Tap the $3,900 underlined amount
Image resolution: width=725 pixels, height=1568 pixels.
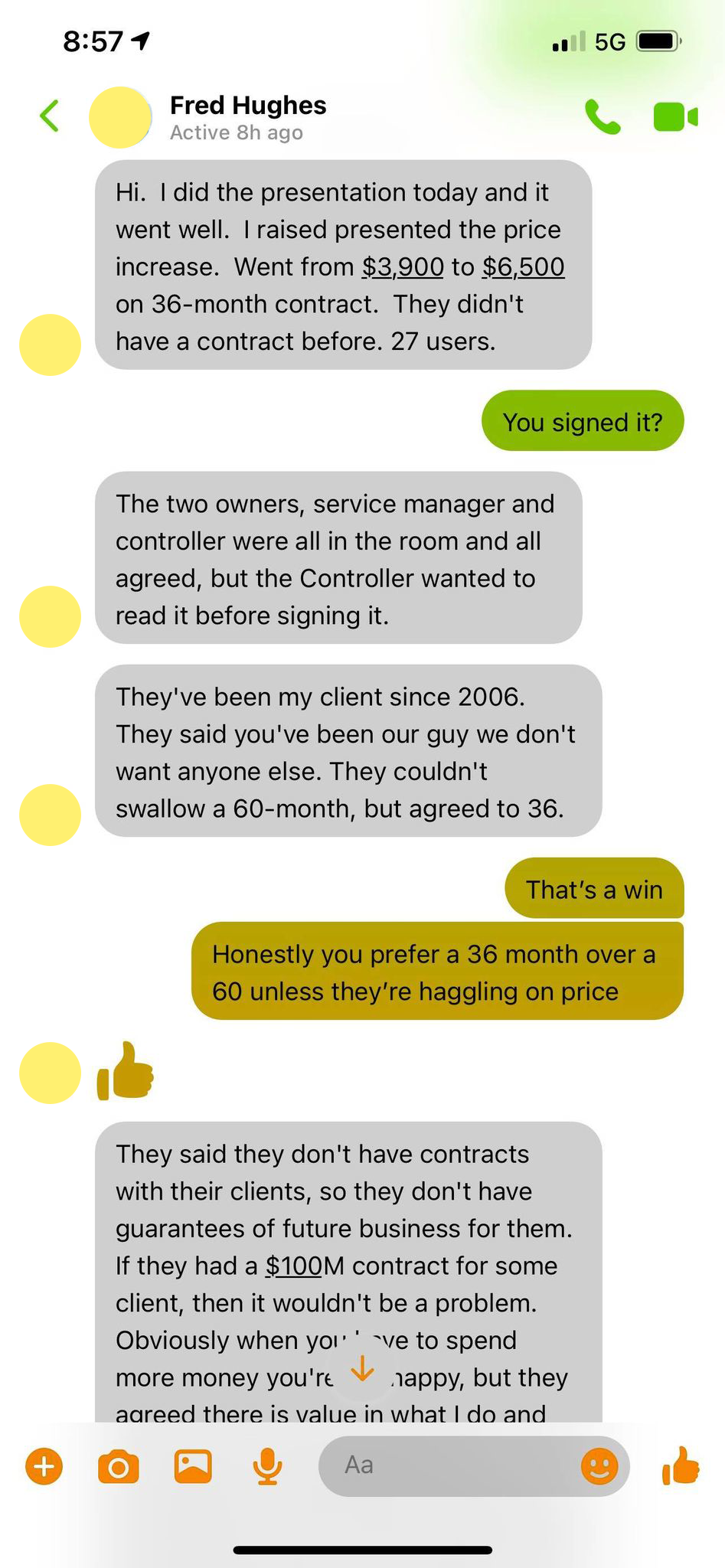tap(403, 266)
